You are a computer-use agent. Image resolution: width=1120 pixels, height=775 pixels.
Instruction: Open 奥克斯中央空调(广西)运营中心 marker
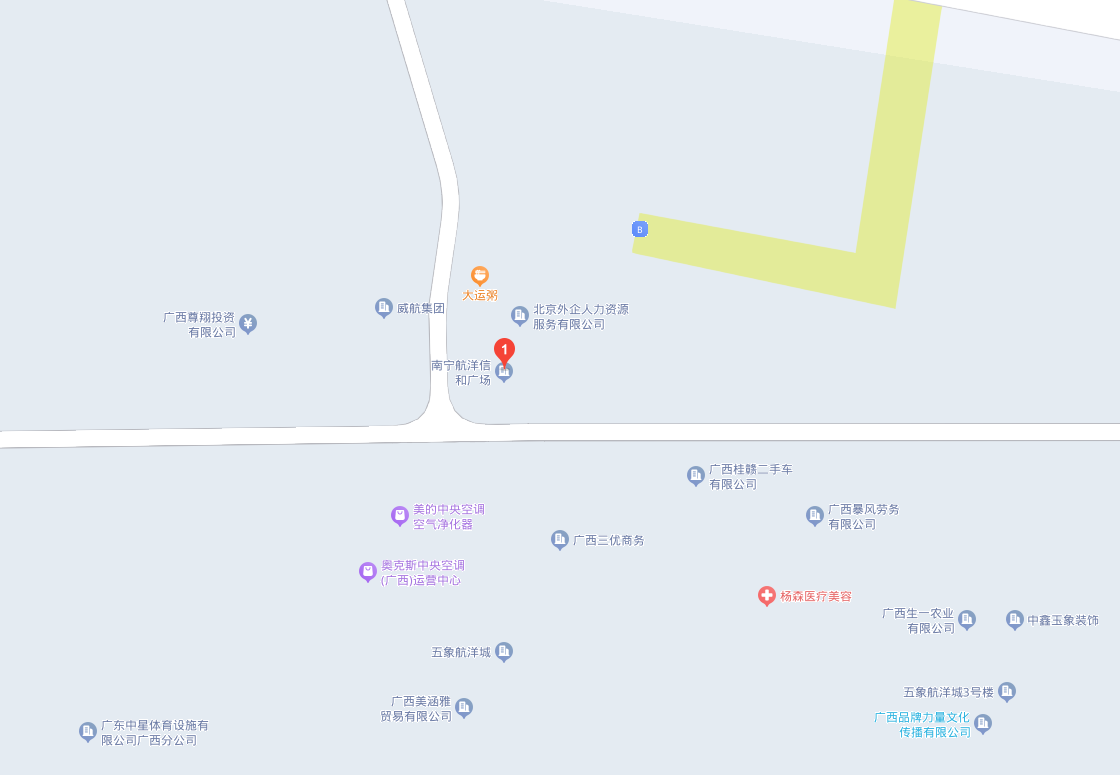[367, 571]
